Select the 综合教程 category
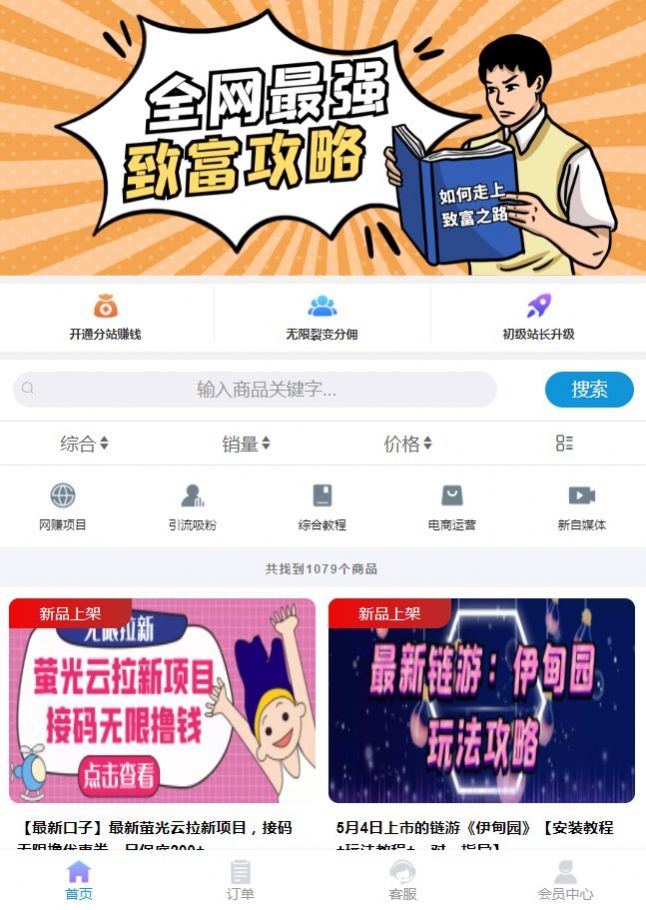Screen dimensions: 646x910 [322, 507]
